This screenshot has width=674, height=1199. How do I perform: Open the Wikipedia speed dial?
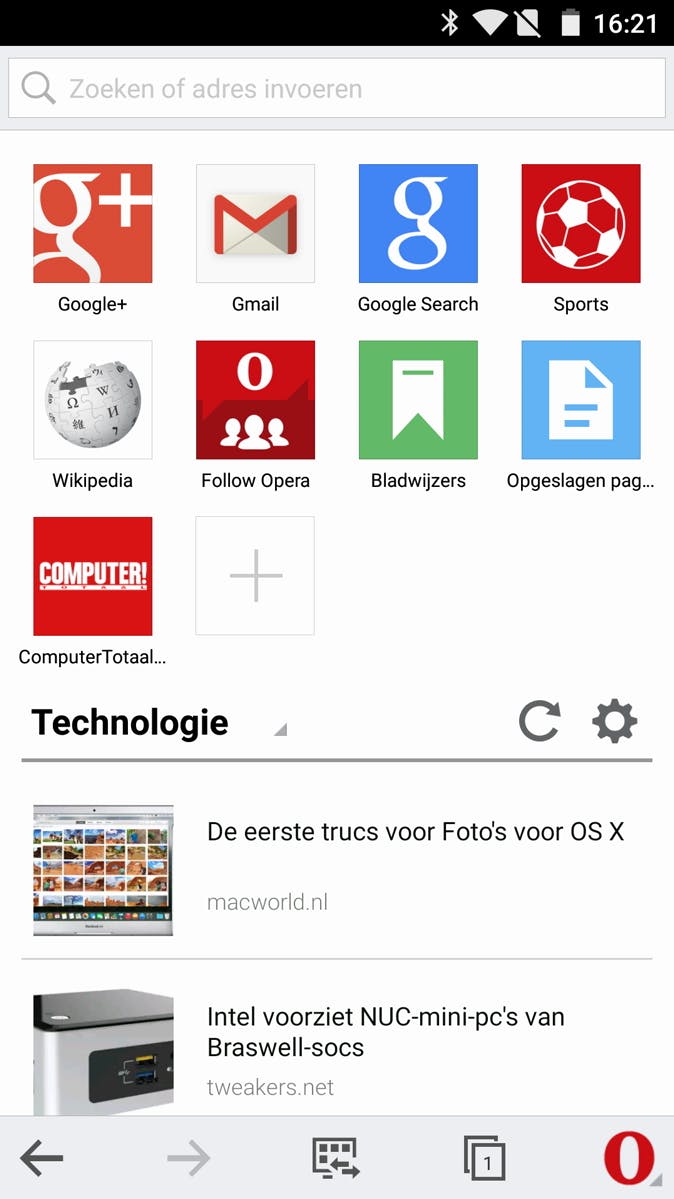click(93, 400)
